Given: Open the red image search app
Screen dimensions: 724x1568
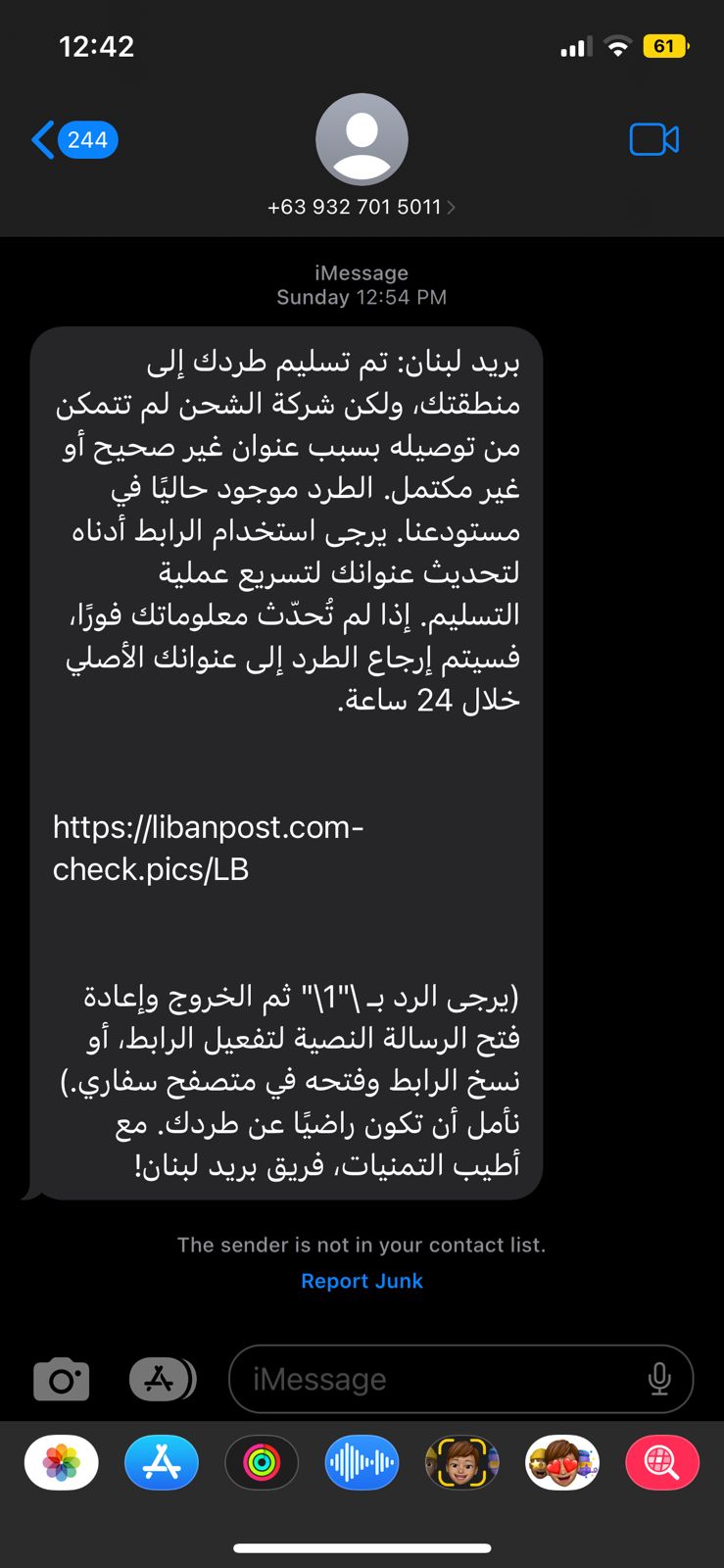Looking at the screenshot, I should tap(661, 1463).
